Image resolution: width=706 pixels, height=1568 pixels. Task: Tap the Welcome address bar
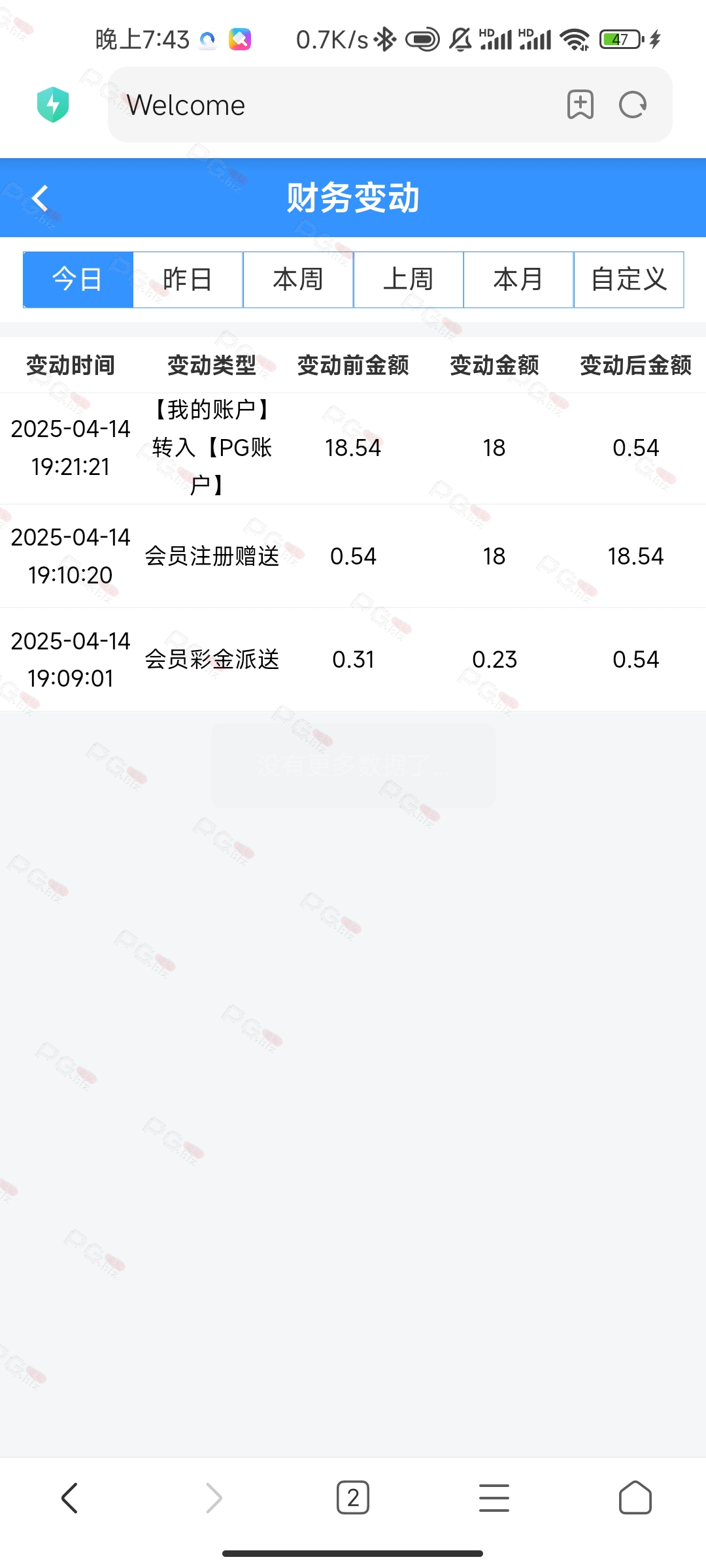[x=333, y=105]
